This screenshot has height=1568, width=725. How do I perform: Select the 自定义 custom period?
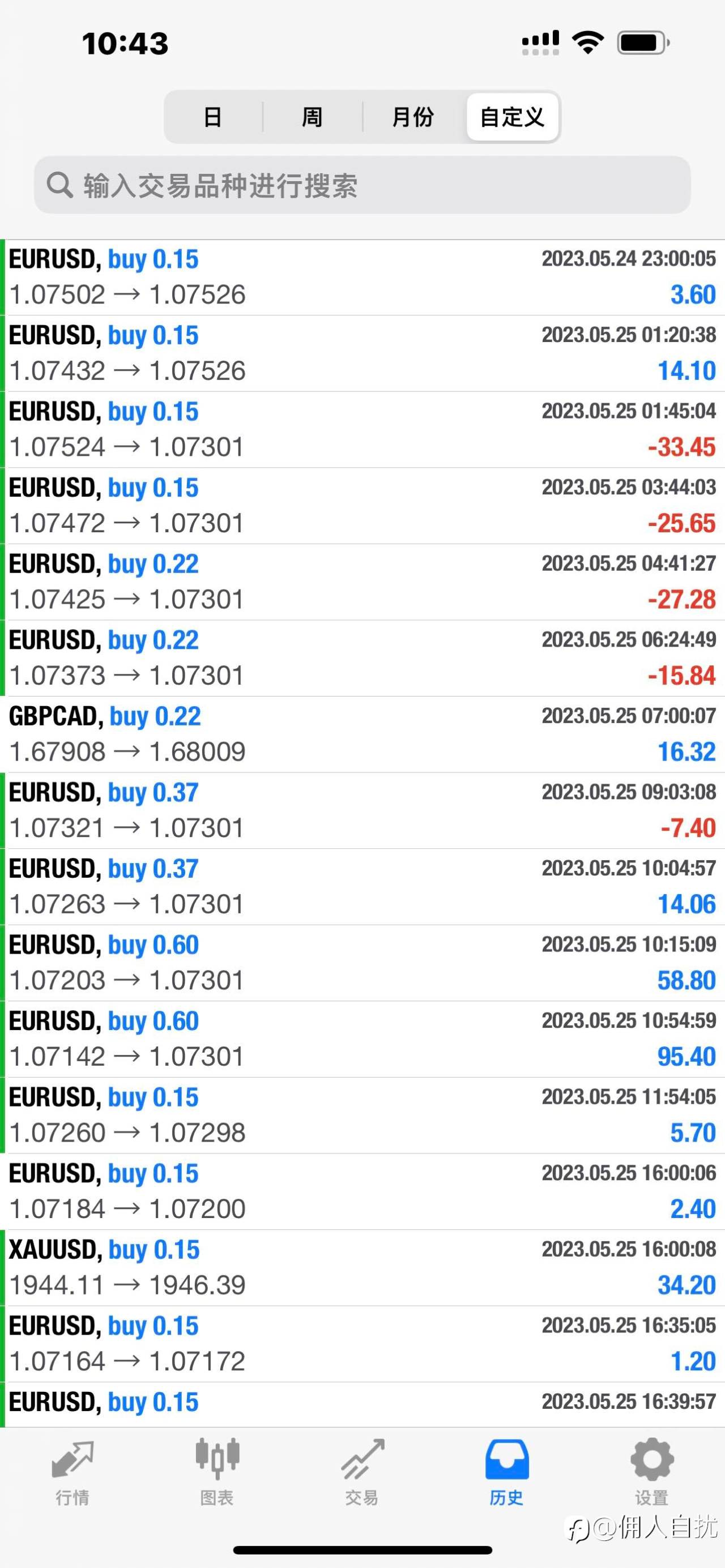point(512,117)
